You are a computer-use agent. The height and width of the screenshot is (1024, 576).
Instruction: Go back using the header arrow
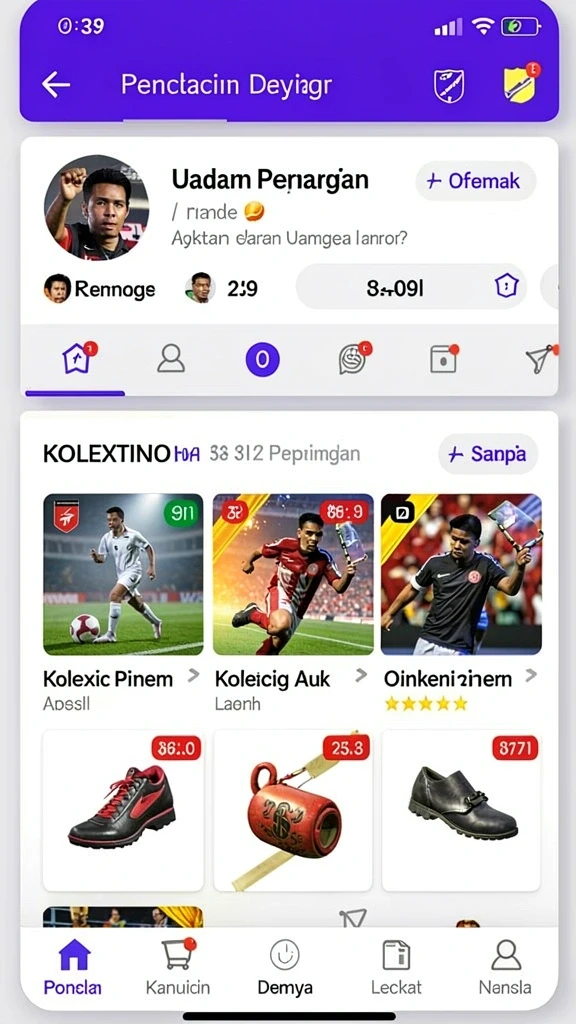(x=56, y=84)
